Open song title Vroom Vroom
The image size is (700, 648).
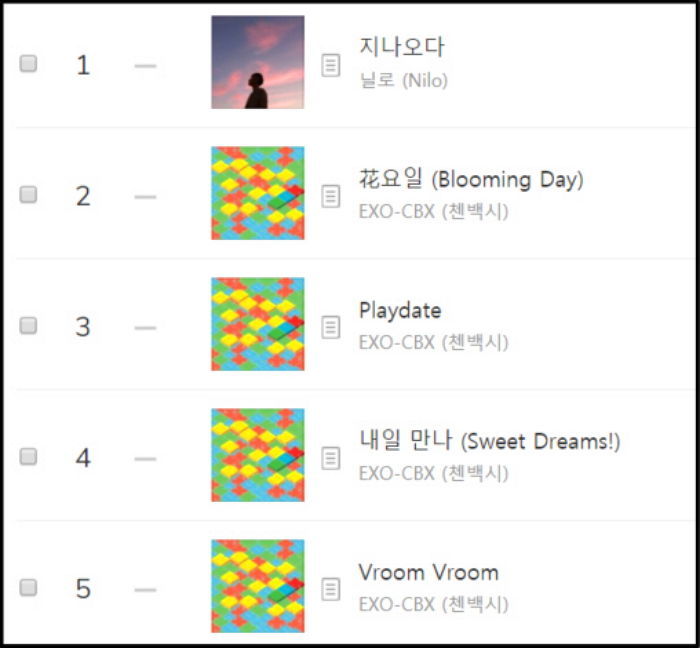[x=428, y=572]
